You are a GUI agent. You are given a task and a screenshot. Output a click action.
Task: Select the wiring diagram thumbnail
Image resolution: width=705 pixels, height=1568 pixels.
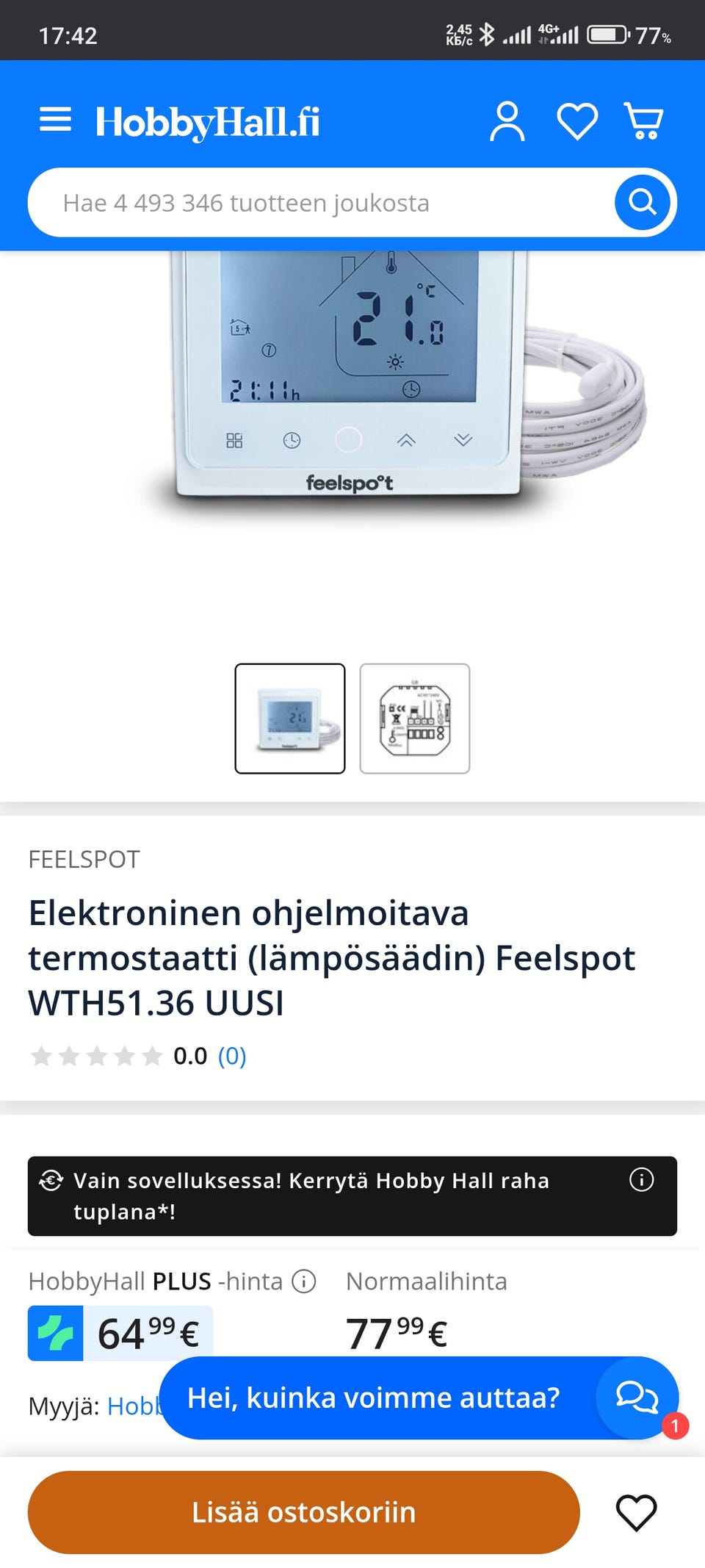coord(415,719)
